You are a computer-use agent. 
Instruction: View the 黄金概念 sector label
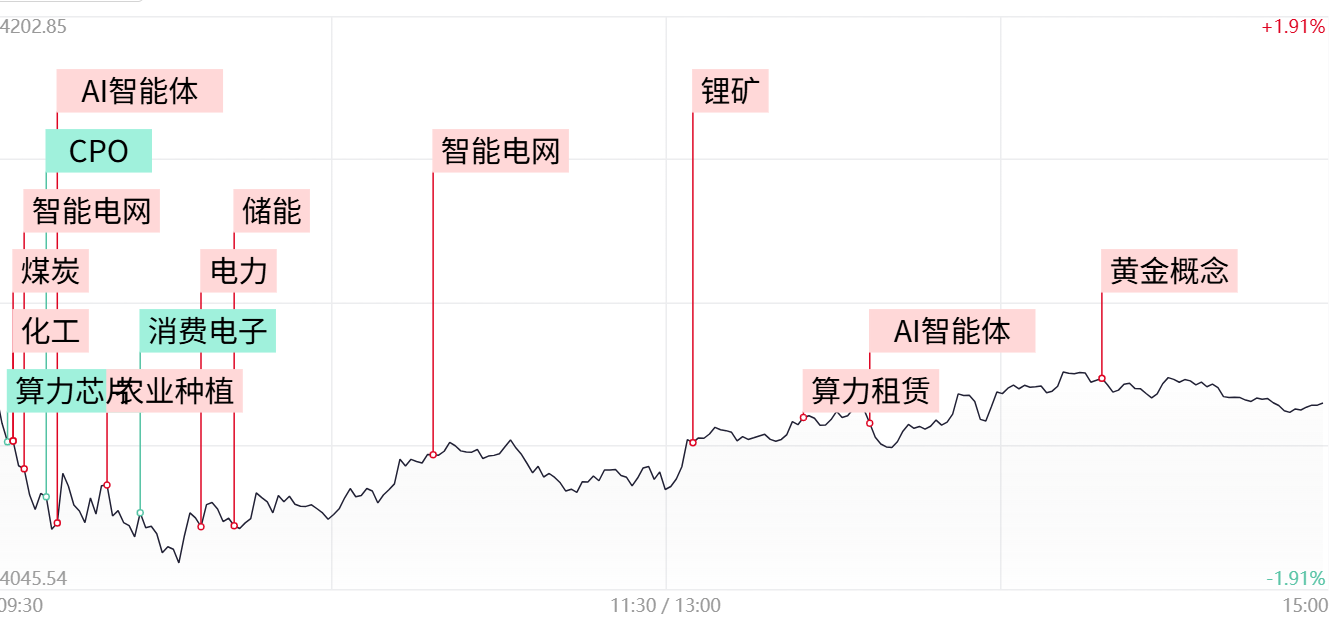tap(1169, 271)
